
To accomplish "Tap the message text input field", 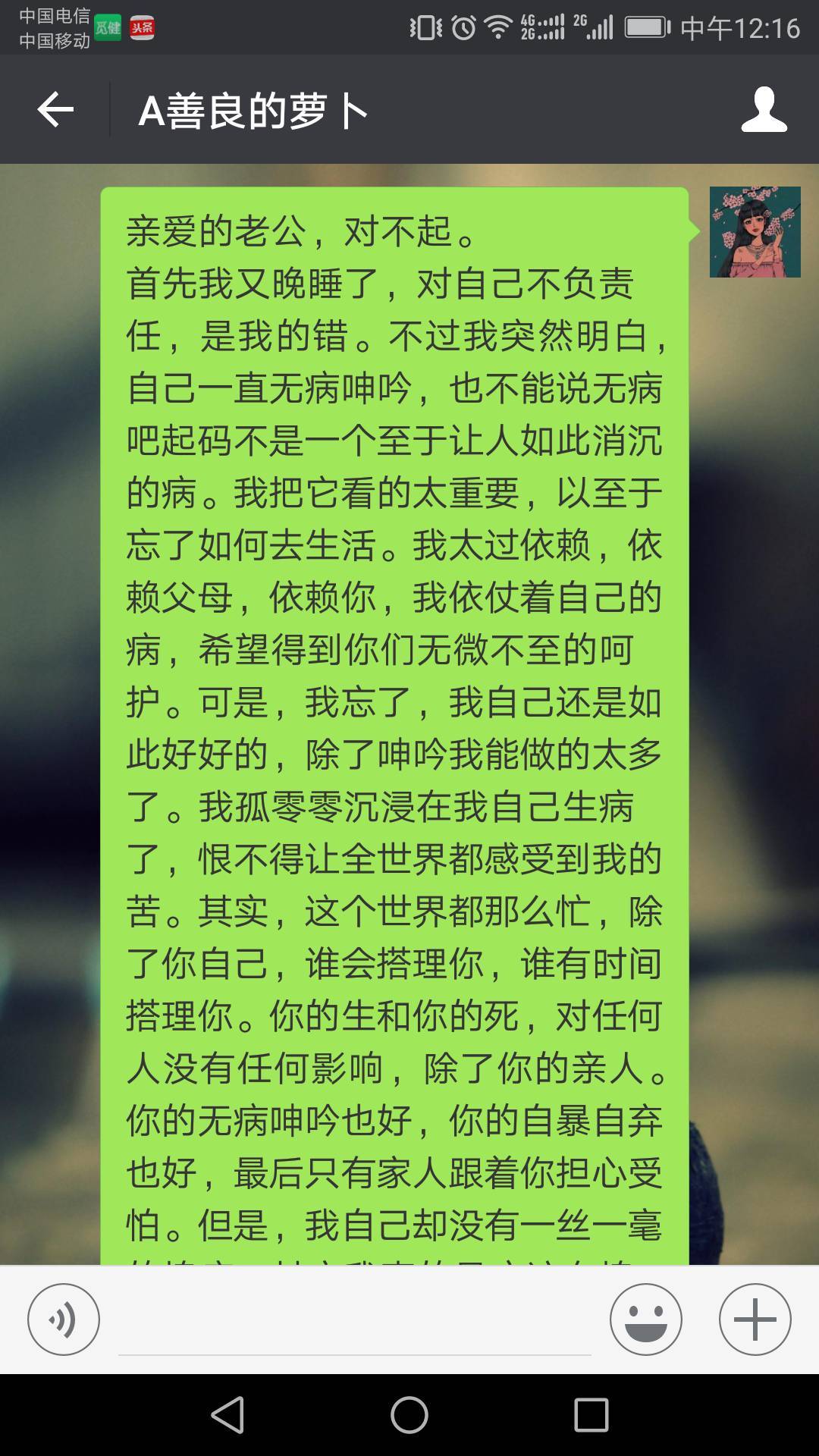I will [354, 1323].
